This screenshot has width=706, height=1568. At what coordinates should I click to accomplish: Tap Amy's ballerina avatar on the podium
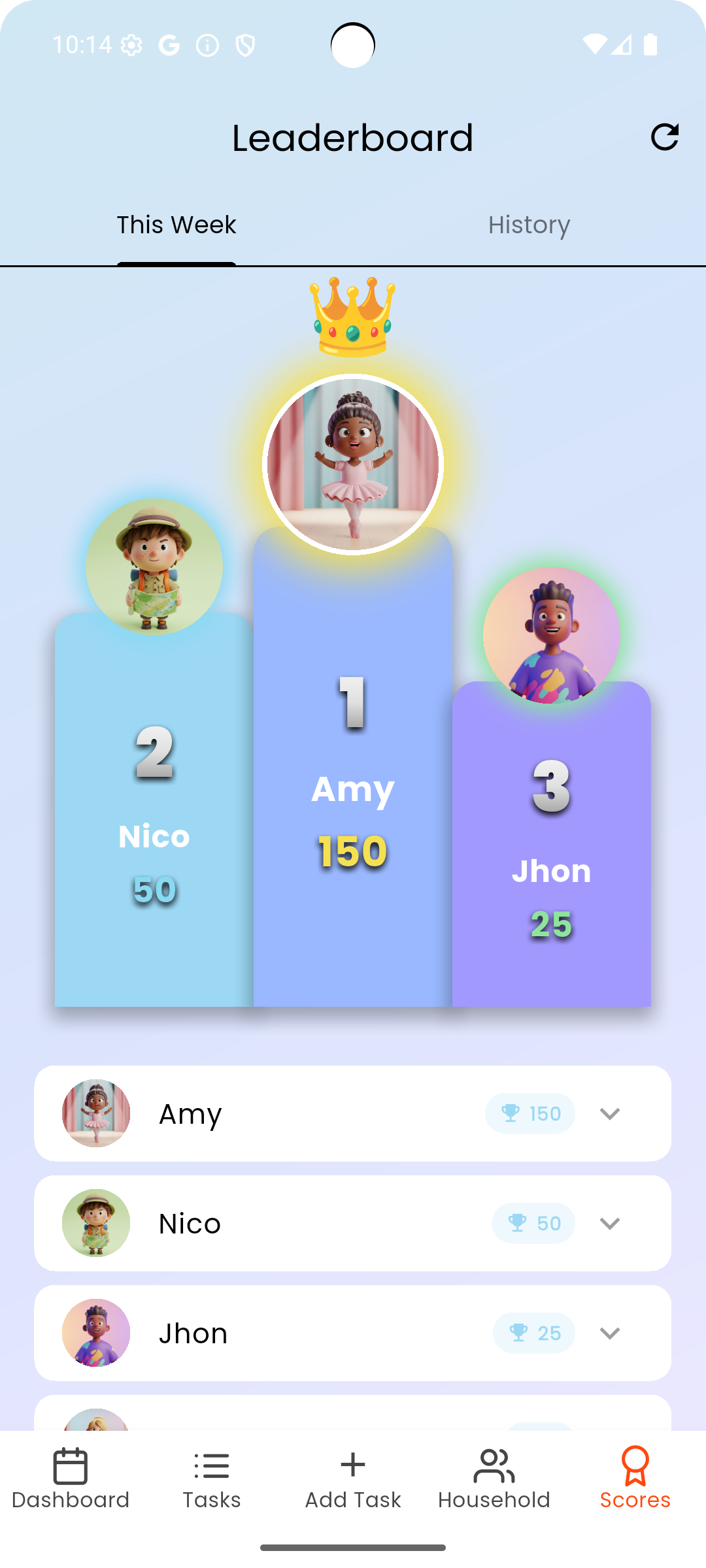tap(353, 464)
